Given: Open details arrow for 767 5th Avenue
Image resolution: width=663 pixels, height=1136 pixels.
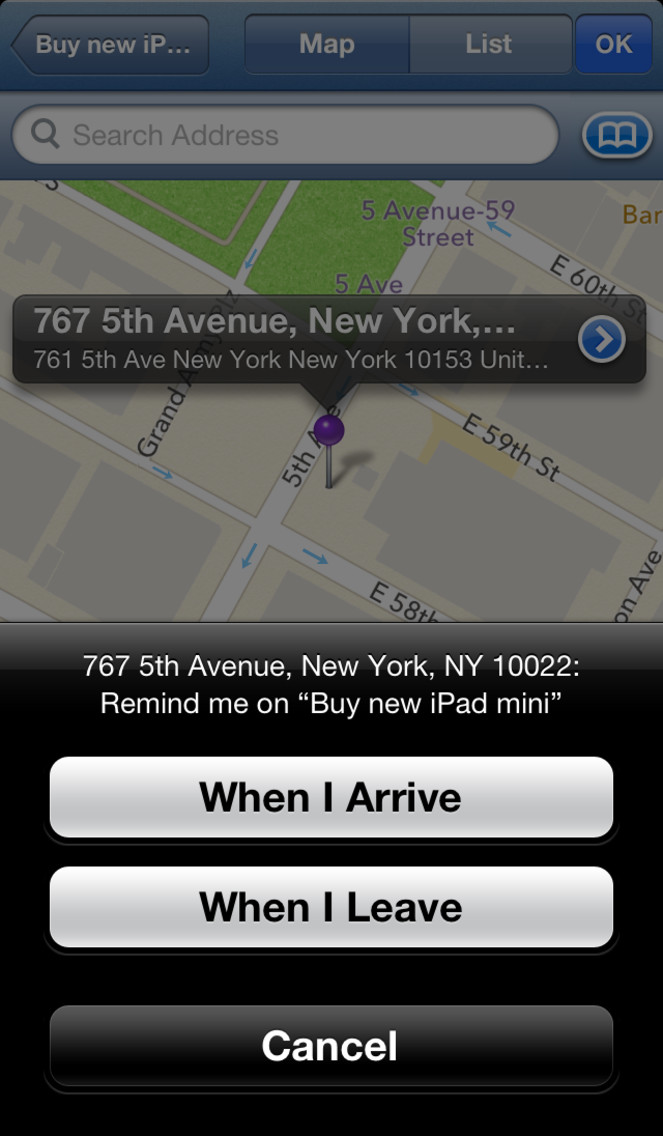Looking at the screenshot, I should [x=602, y=338].
